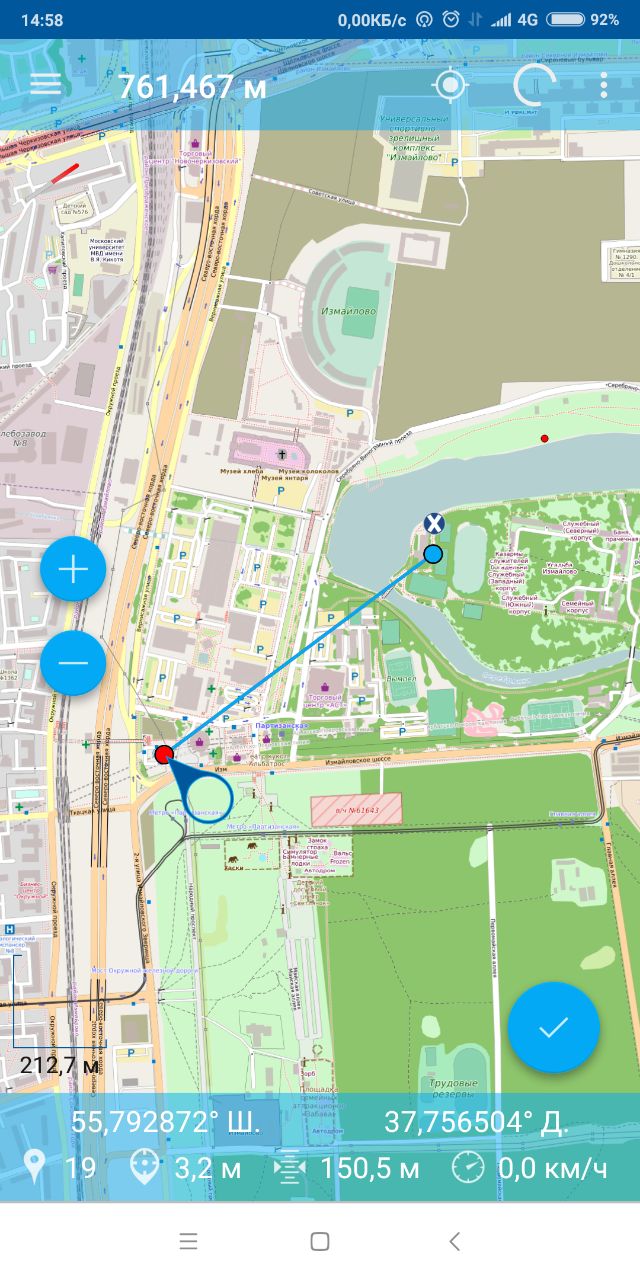Confirm with the blue checkmark button
Viewport: 640px width, 1280px height.
(x=554, y=1028)
